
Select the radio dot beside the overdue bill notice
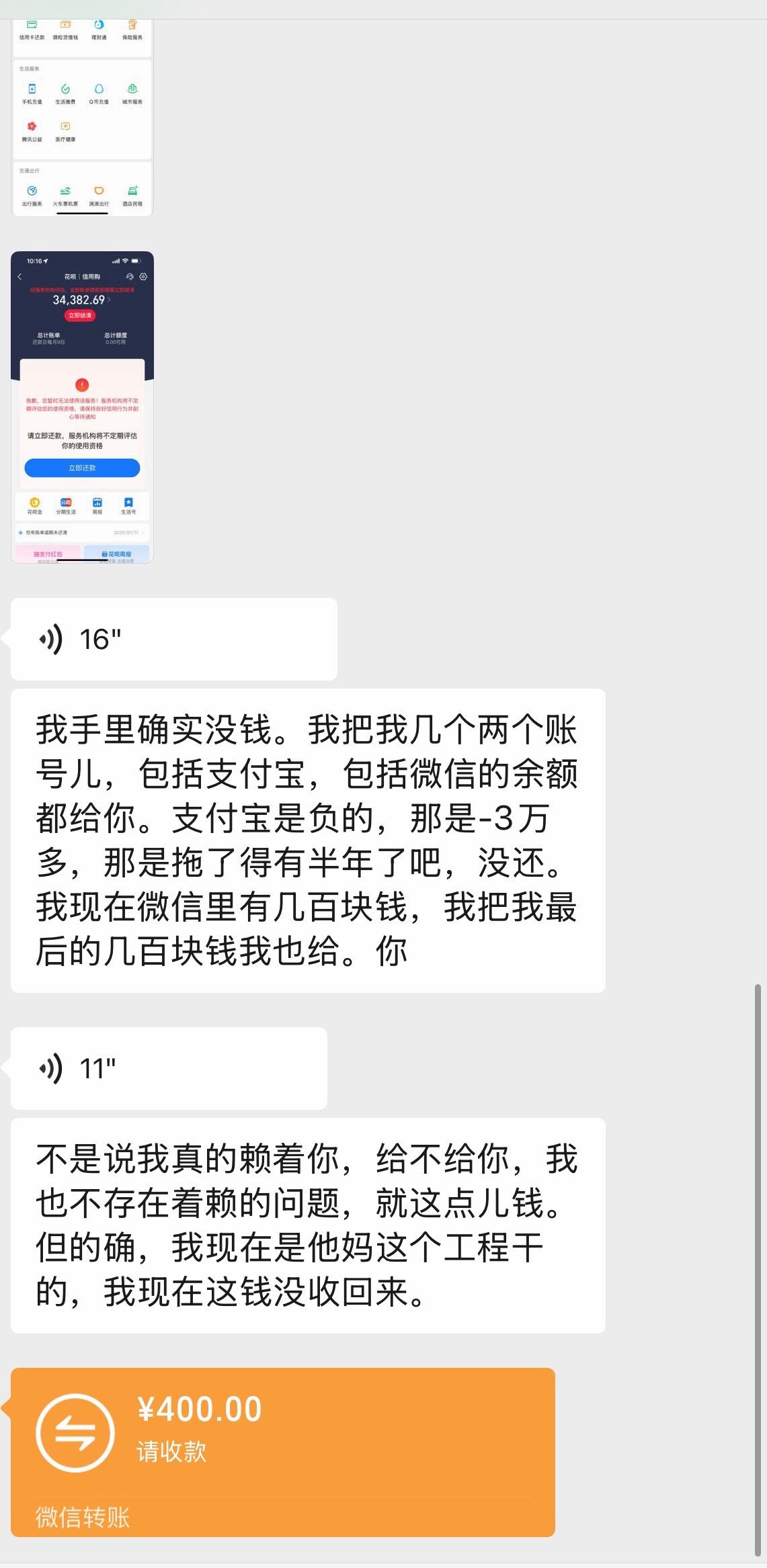[20, 531]
